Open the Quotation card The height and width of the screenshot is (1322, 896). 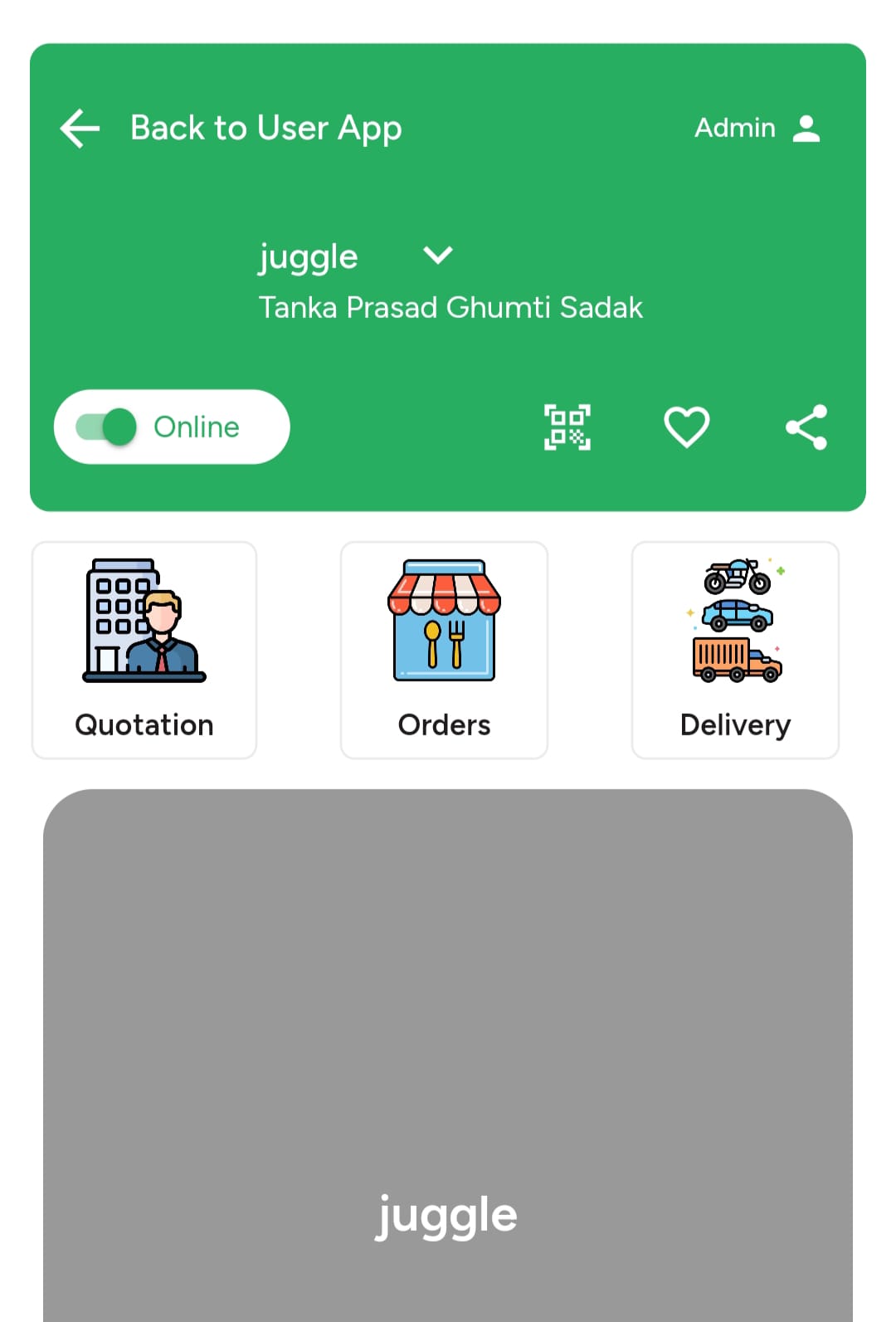click(x=144, y=650)
